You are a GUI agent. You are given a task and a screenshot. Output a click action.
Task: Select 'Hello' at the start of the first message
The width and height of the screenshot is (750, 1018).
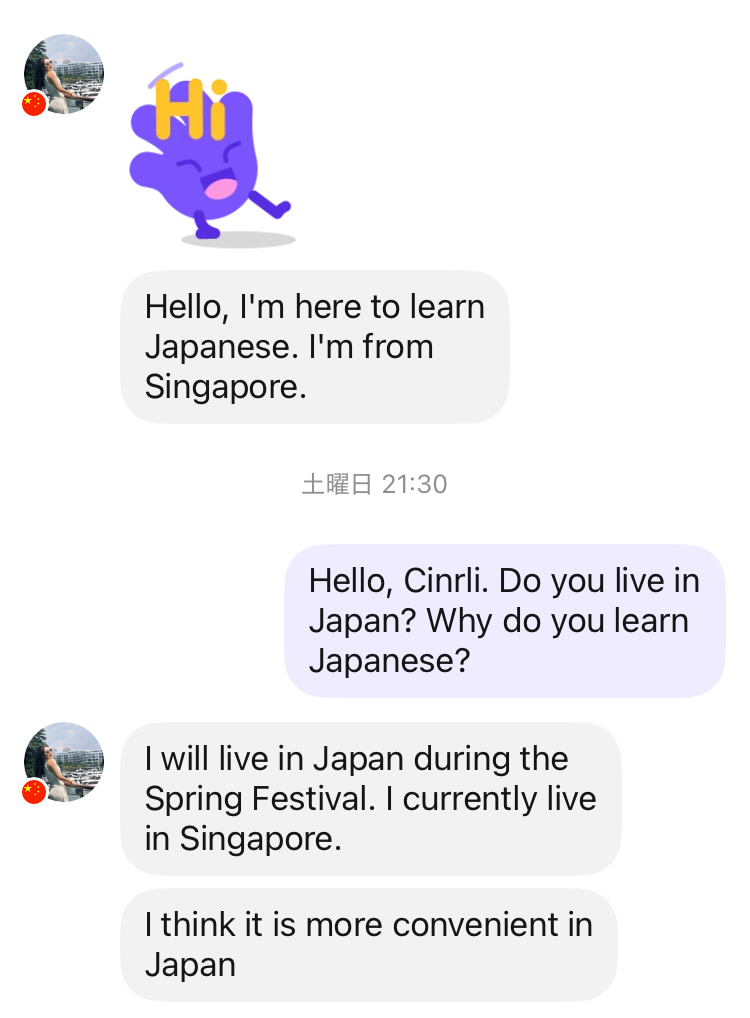pyautogui.click(x=185, y=307)
